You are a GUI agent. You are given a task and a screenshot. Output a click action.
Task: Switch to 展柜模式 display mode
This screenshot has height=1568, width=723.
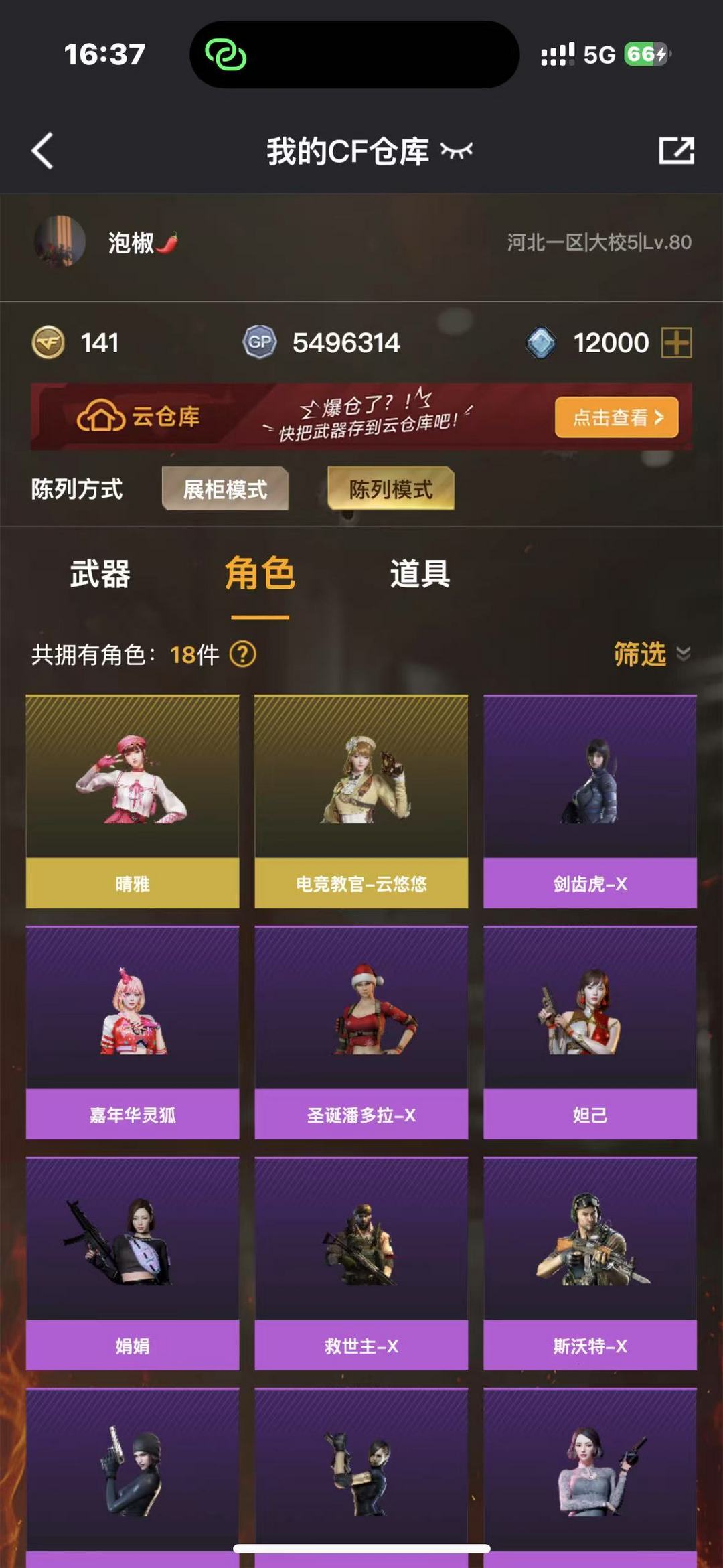(x=225, y=489)
